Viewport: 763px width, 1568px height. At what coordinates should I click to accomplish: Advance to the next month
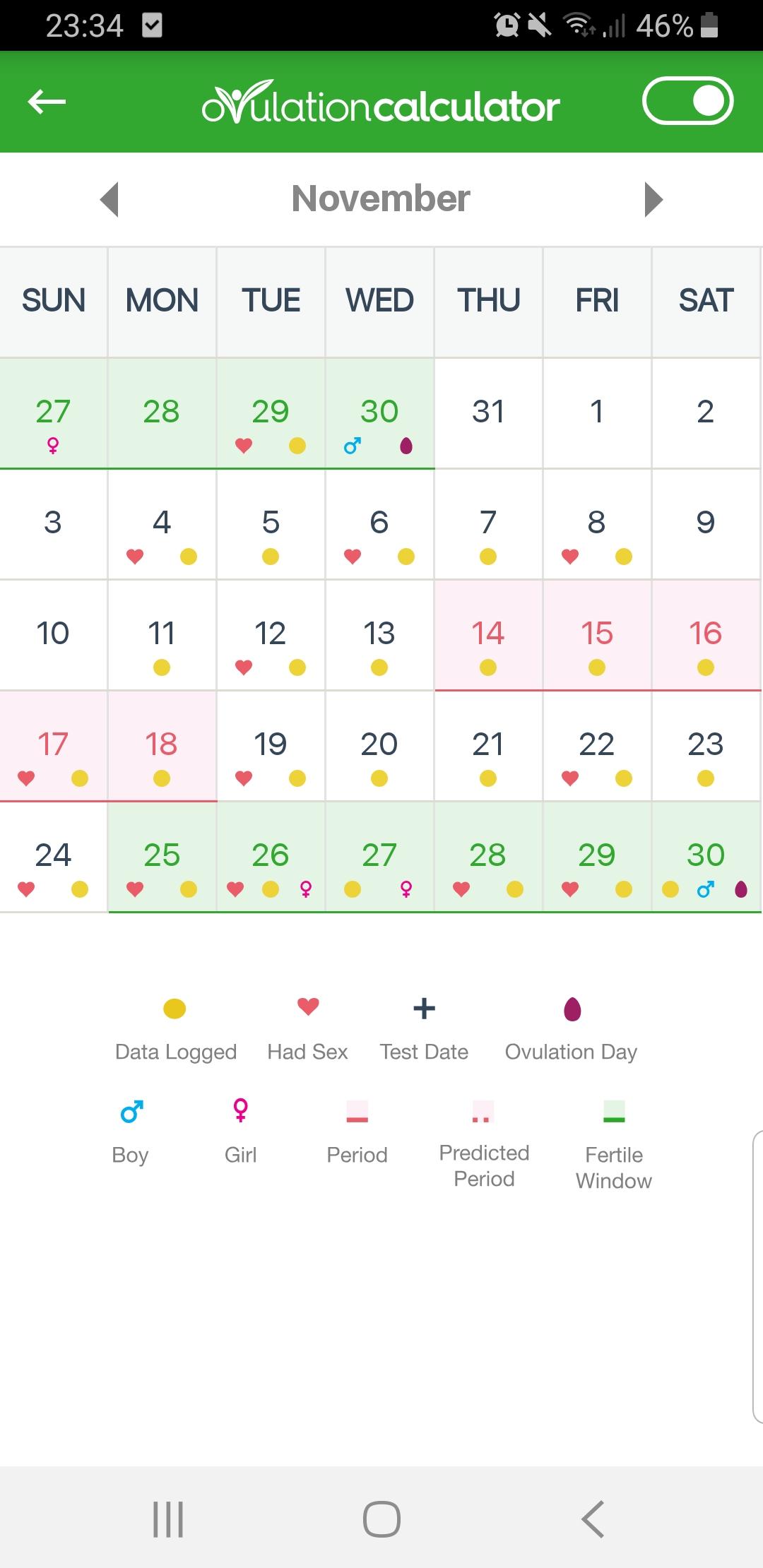pos(653,199)
